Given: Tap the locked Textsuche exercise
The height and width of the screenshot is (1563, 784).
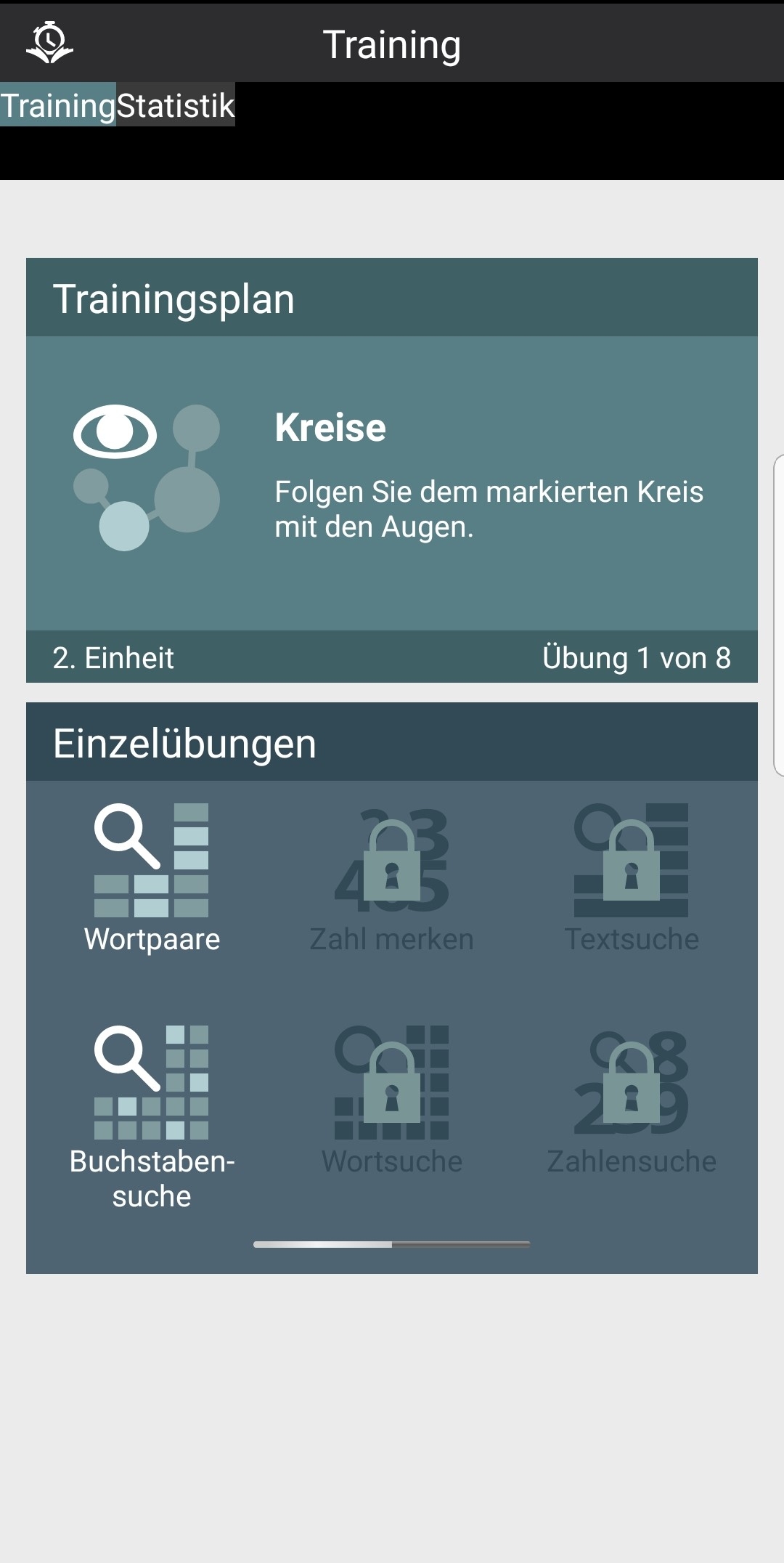Looking at the screenshot, I should tap(632, 877).
